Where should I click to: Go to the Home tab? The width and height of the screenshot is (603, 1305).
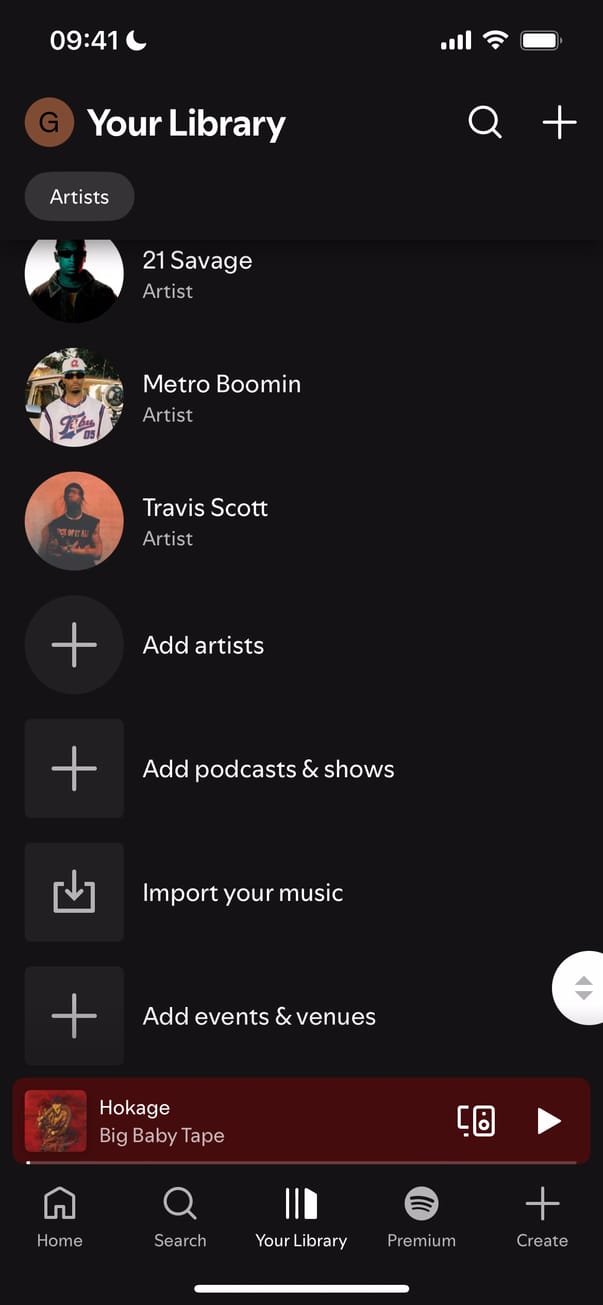[60, 1217]
